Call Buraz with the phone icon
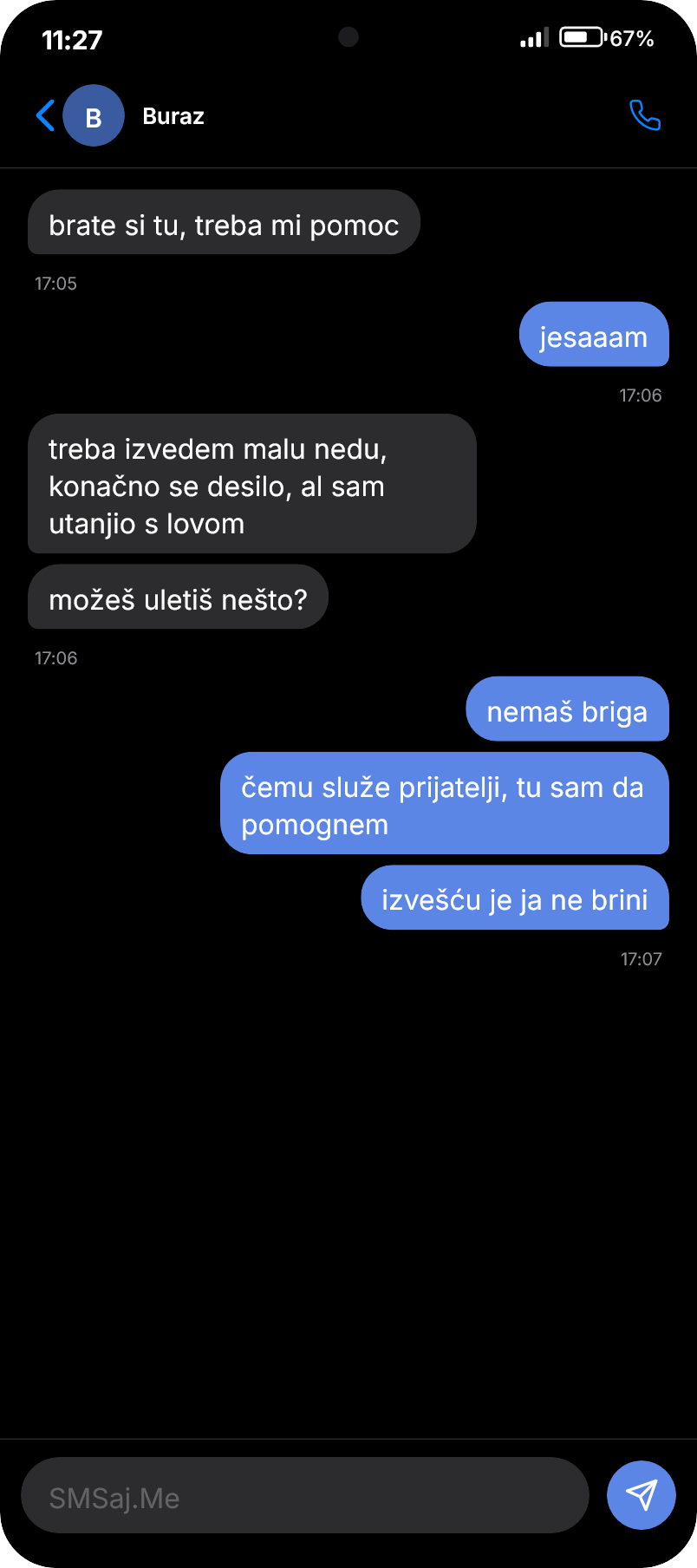Viewport: 697px width, 1568px height. [x=644, y=115]
